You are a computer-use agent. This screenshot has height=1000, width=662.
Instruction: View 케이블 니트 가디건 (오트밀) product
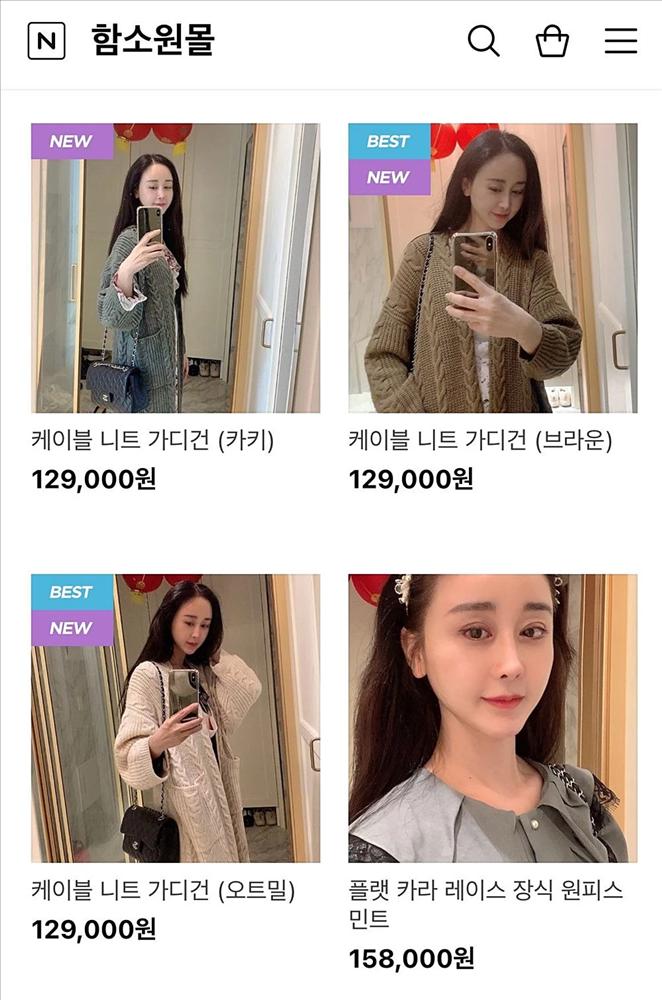tap(175, 718)
